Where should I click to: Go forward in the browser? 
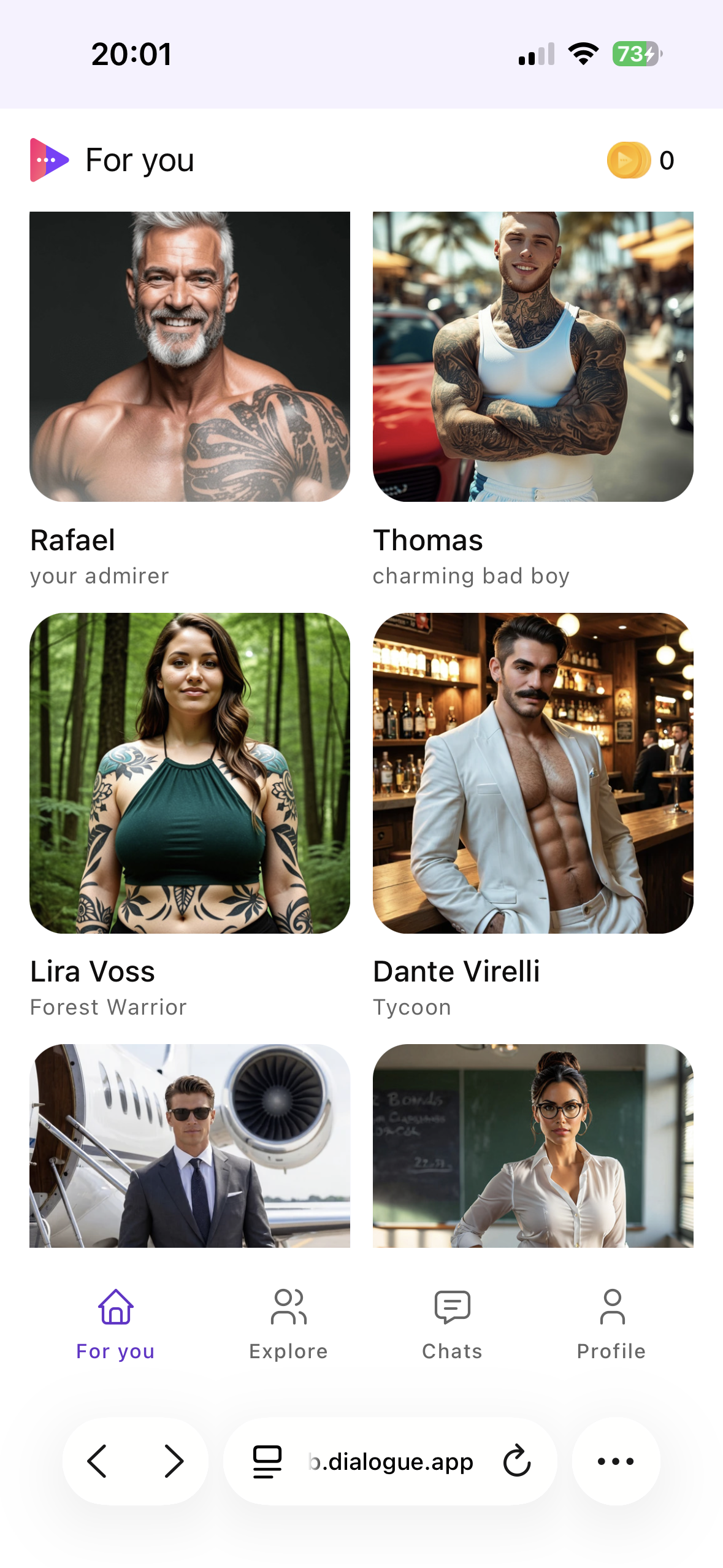point(174,1461)
